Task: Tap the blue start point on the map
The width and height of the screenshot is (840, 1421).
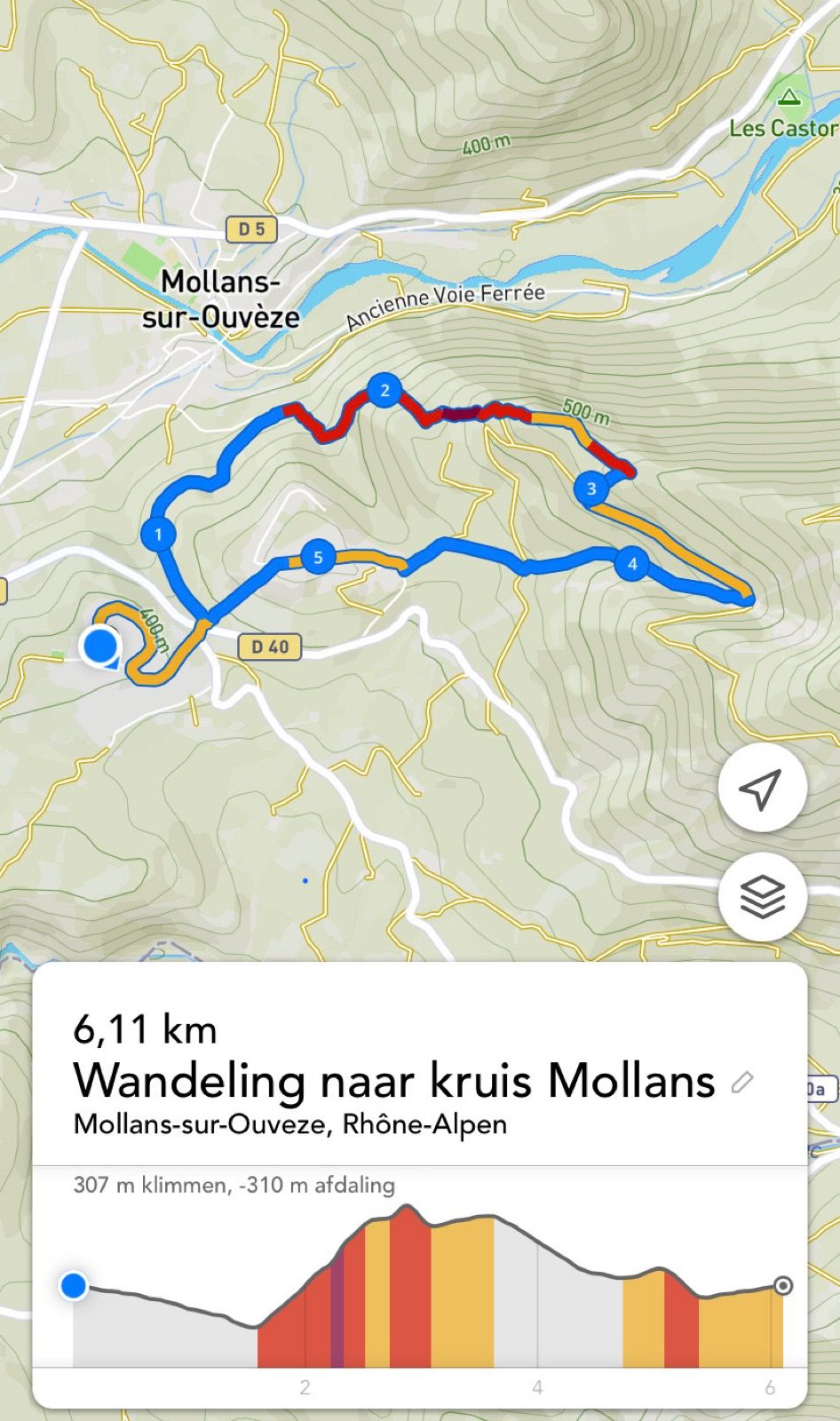Action: pos(100,646)
